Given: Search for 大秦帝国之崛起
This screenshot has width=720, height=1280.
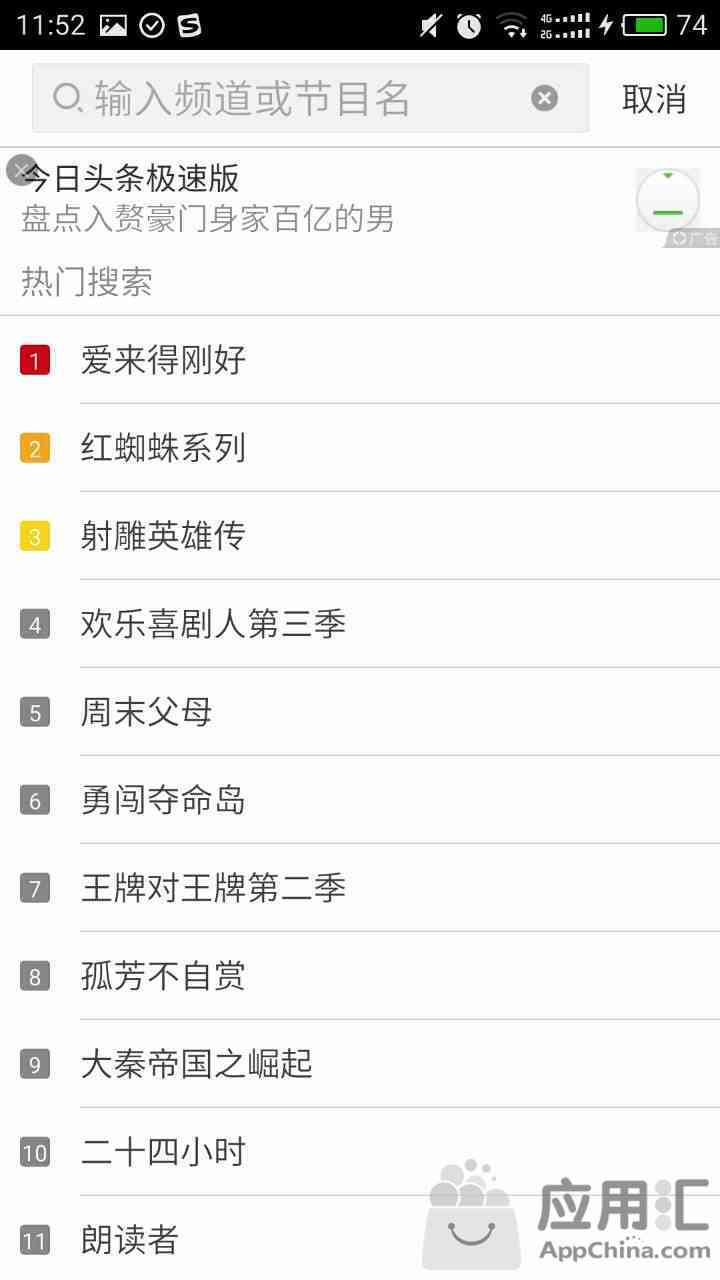Looking at the screenshot, I should [x=360, y=1064].
